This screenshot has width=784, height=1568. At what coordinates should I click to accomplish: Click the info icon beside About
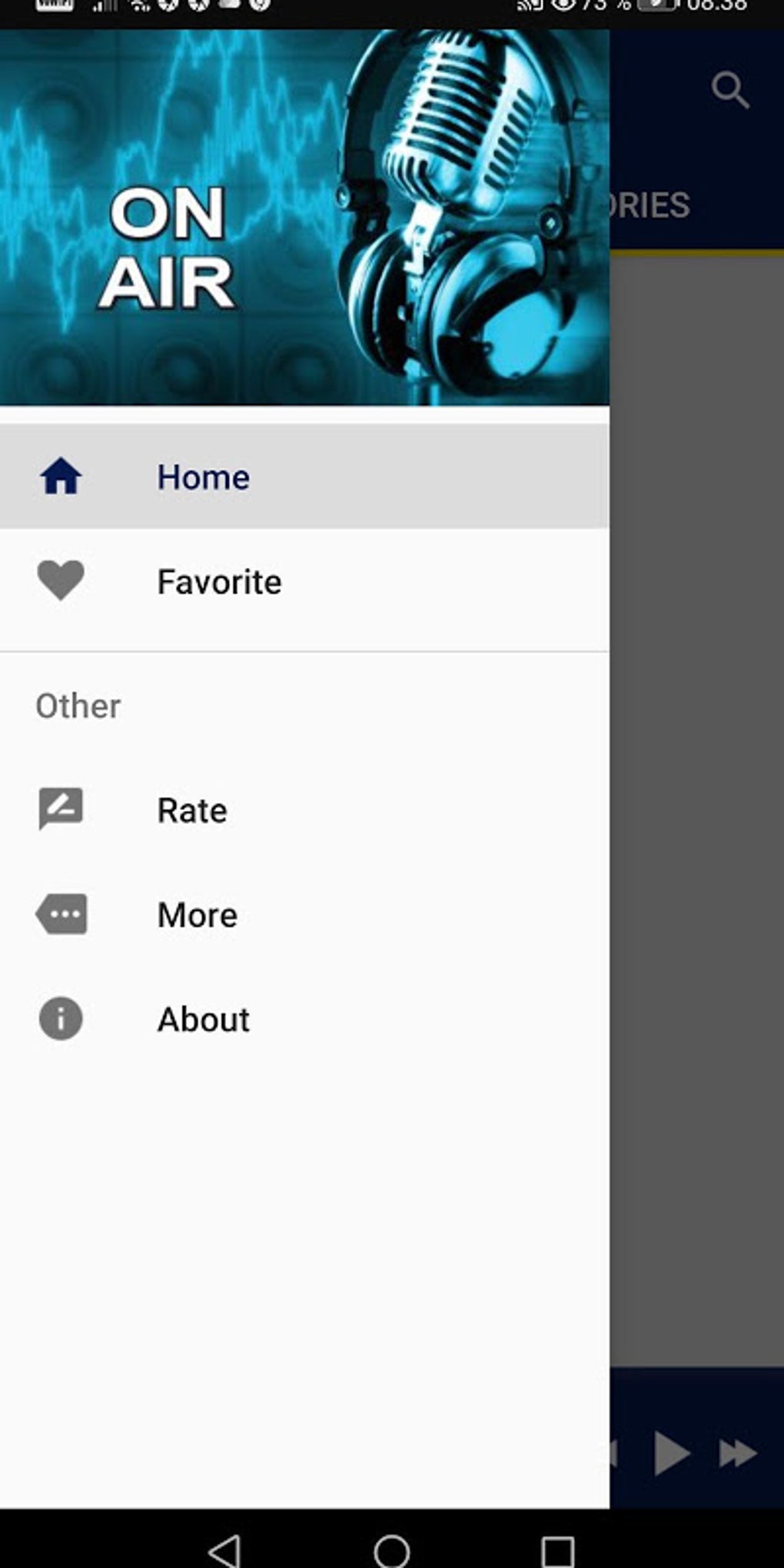61,1020
